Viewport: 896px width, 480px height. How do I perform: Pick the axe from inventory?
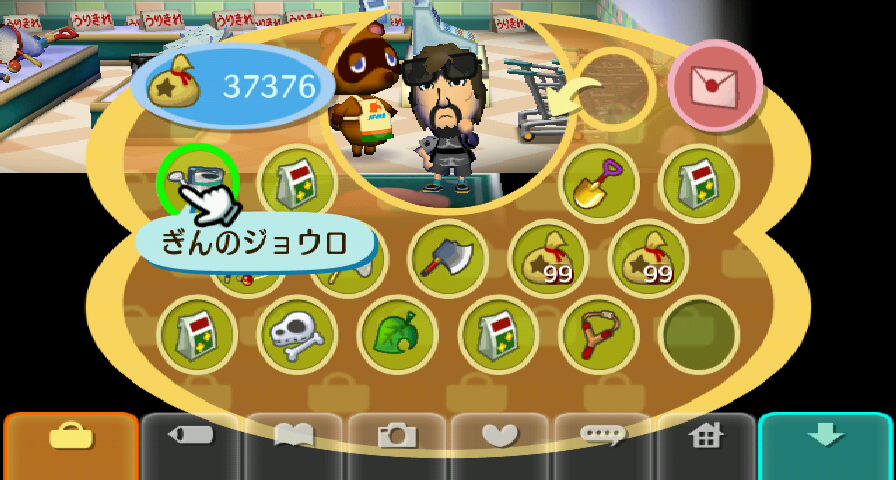(447, 258)
